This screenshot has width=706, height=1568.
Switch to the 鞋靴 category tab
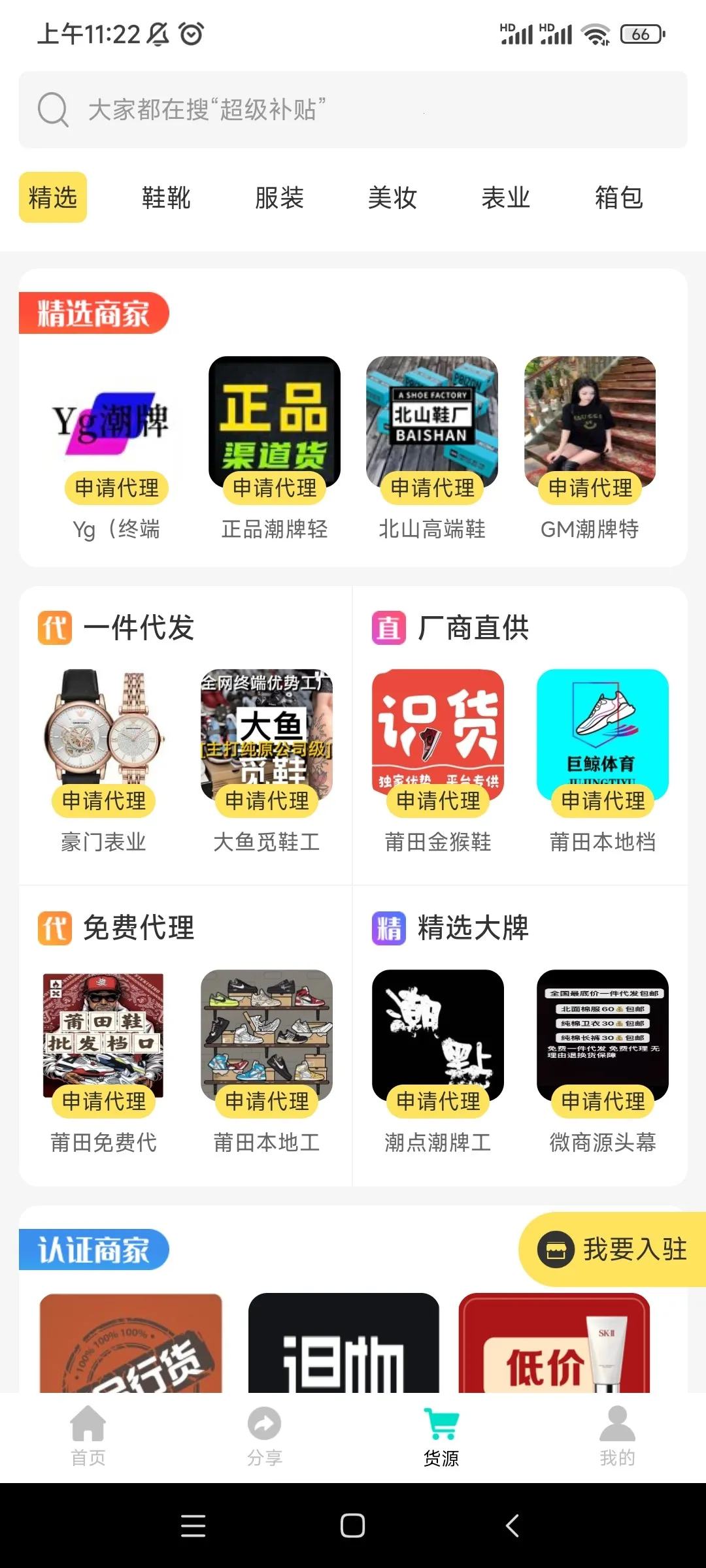pos(165,198)
